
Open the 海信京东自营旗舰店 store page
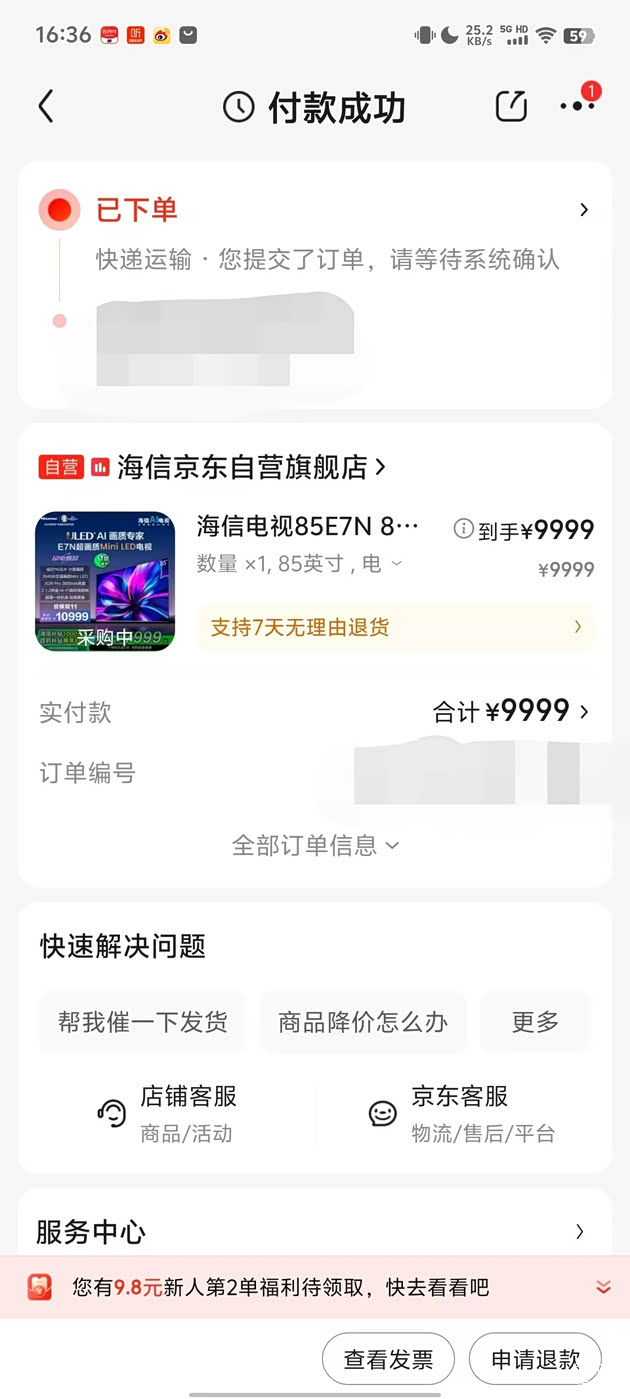click(x=250, y=467)
